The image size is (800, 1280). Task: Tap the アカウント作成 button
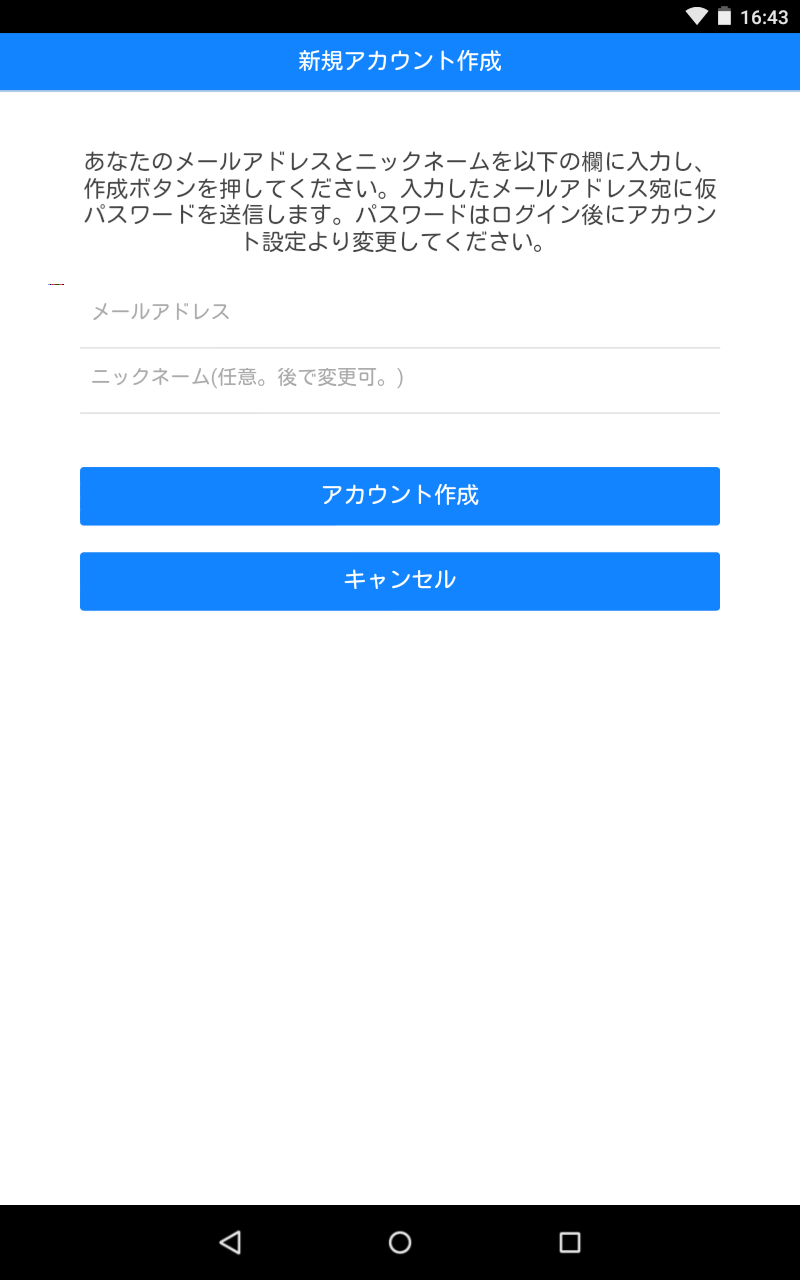(400, 496)
